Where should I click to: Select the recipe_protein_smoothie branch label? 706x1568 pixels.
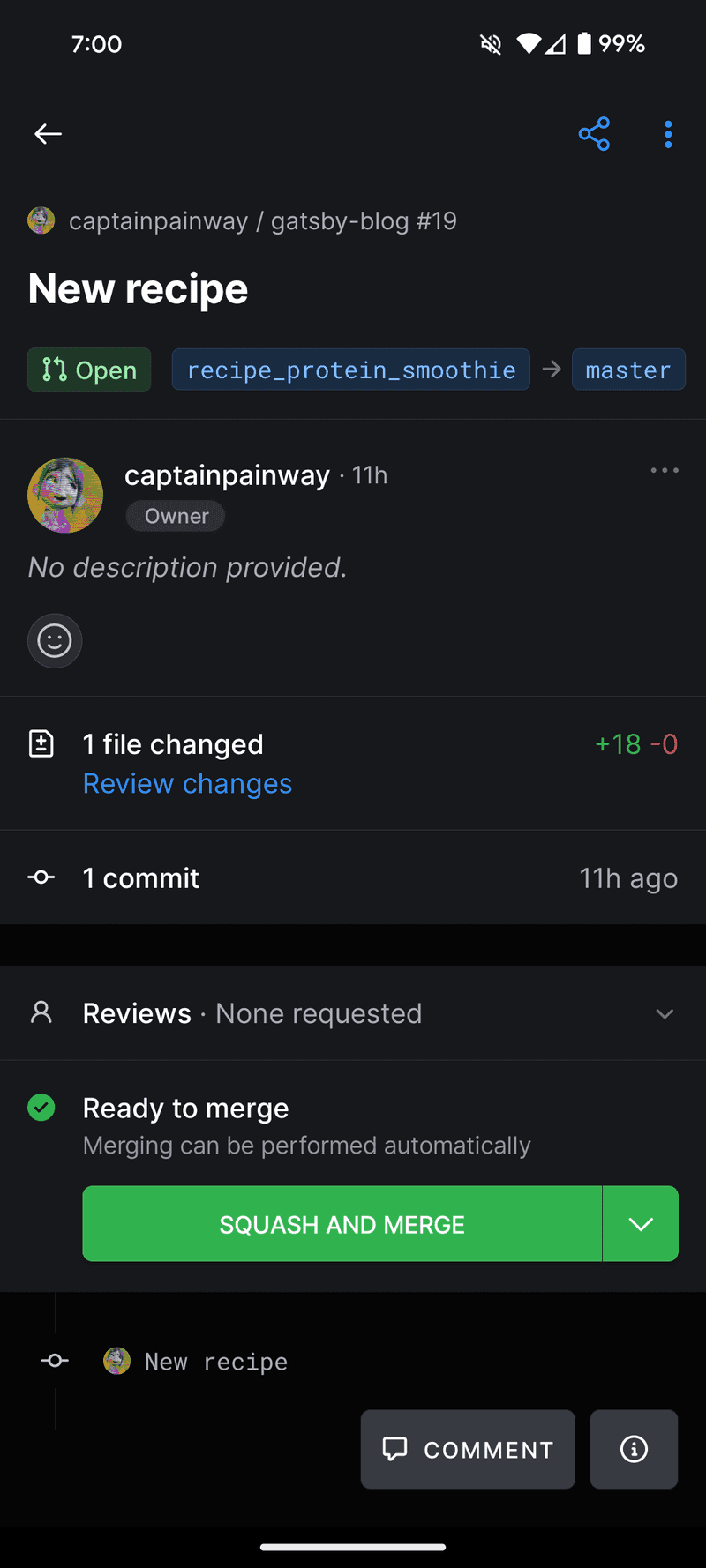(350, 370)
